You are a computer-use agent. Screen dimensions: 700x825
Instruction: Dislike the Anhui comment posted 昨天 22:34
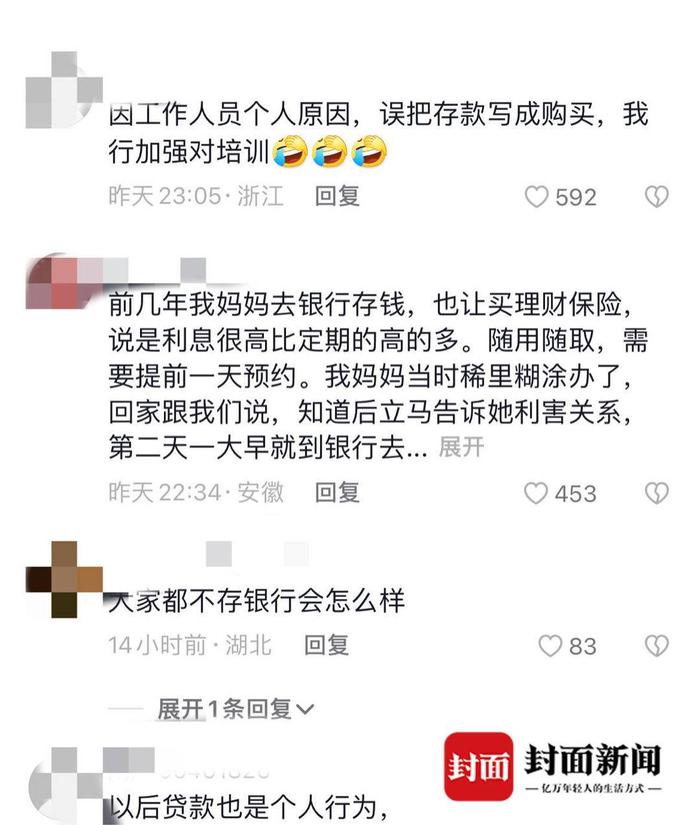click(x=656, y=493)
